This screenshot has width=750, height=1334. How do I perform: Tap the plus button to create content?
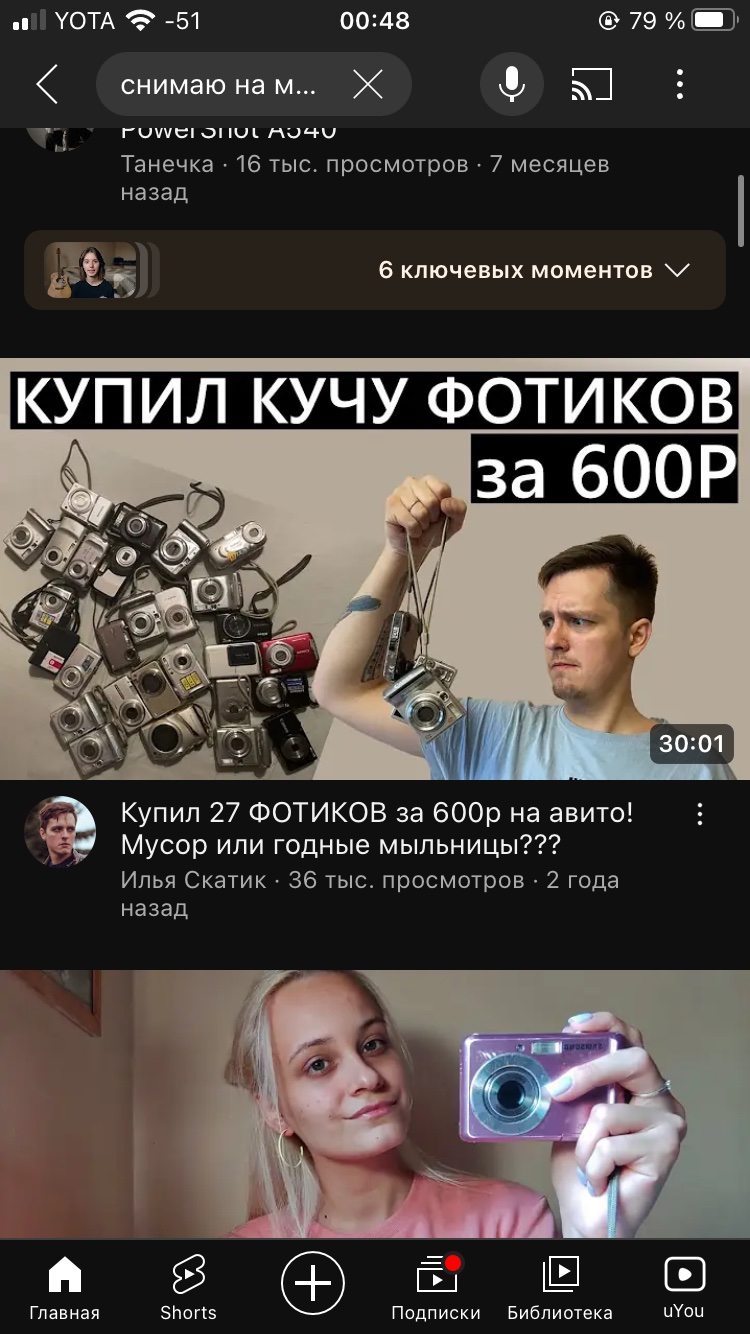pos(313,1283)
